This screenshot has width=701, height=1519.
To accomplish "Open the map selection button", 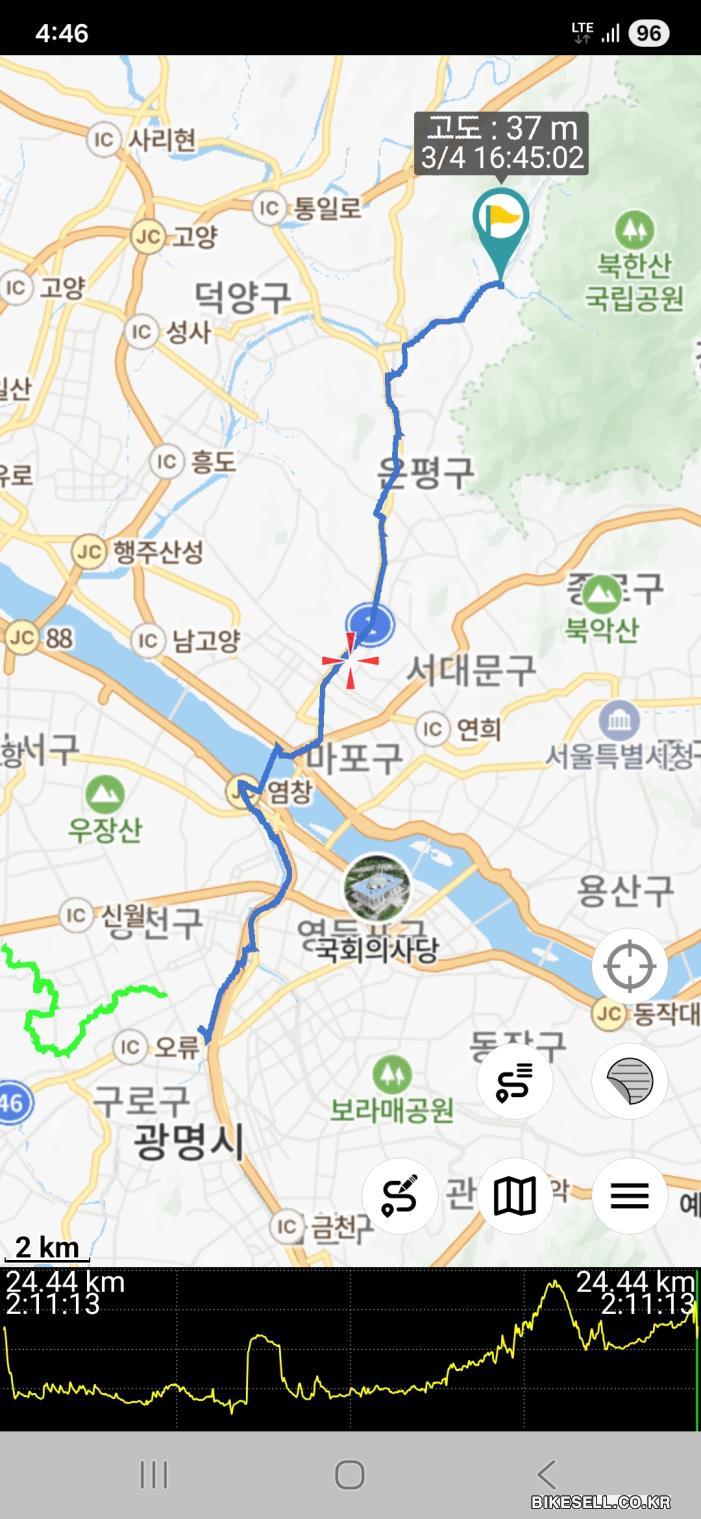I will click(514, 1196).
